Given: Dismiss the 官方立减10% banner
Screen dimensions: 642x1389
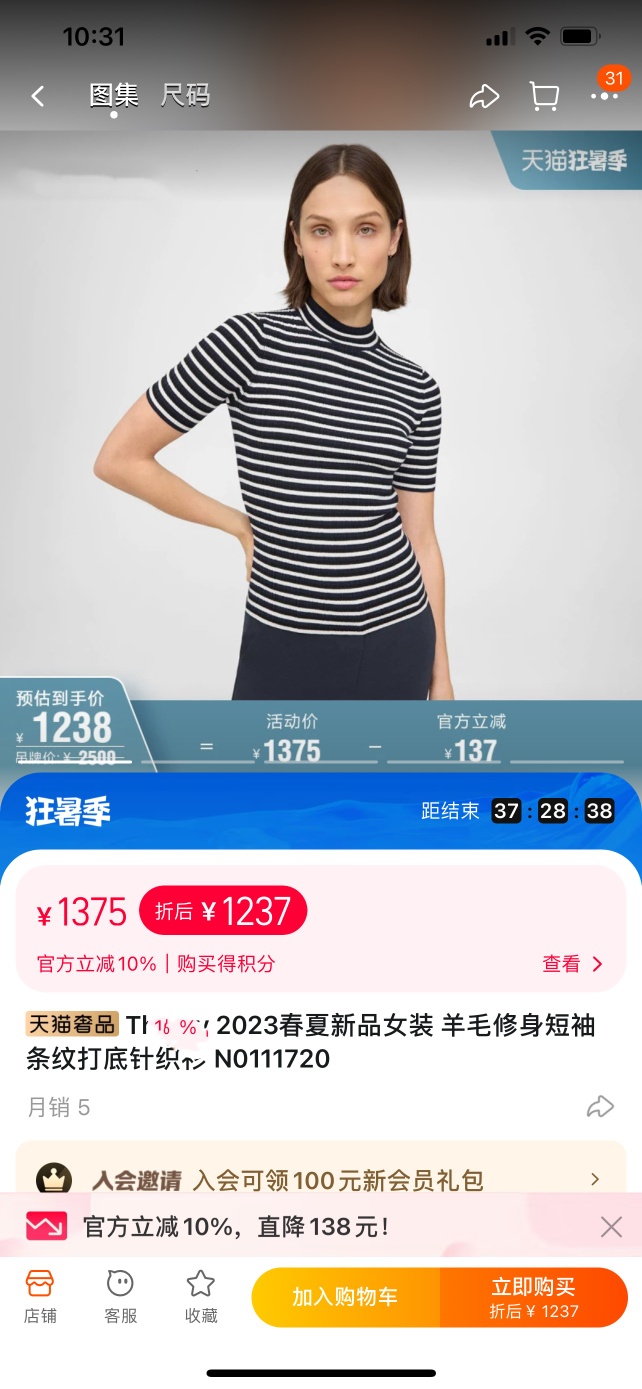Looking at the screenshot, I should [x=611, y=1227].
